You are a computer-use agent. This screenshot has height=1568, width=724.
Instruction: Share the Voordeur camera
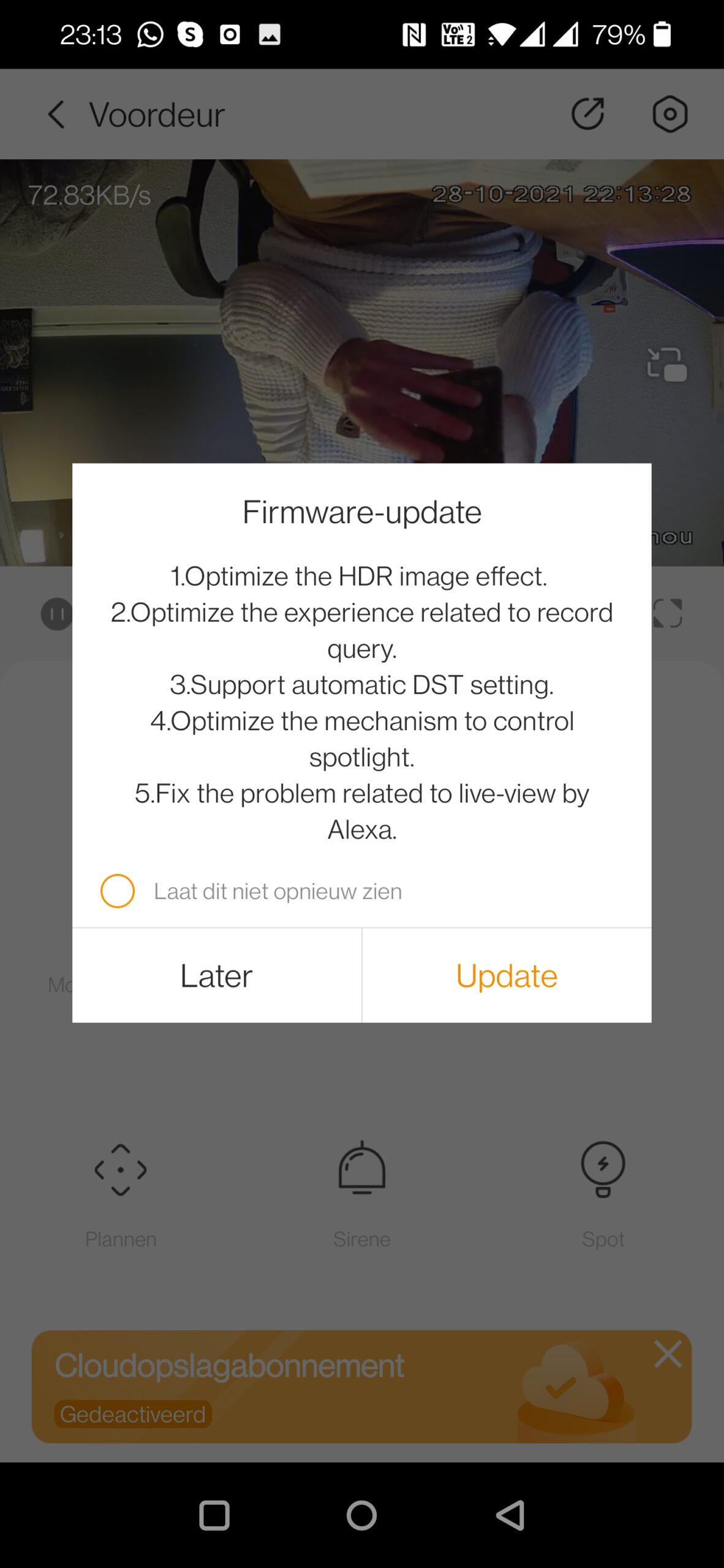pyautogui.click(x=587, y=114)
